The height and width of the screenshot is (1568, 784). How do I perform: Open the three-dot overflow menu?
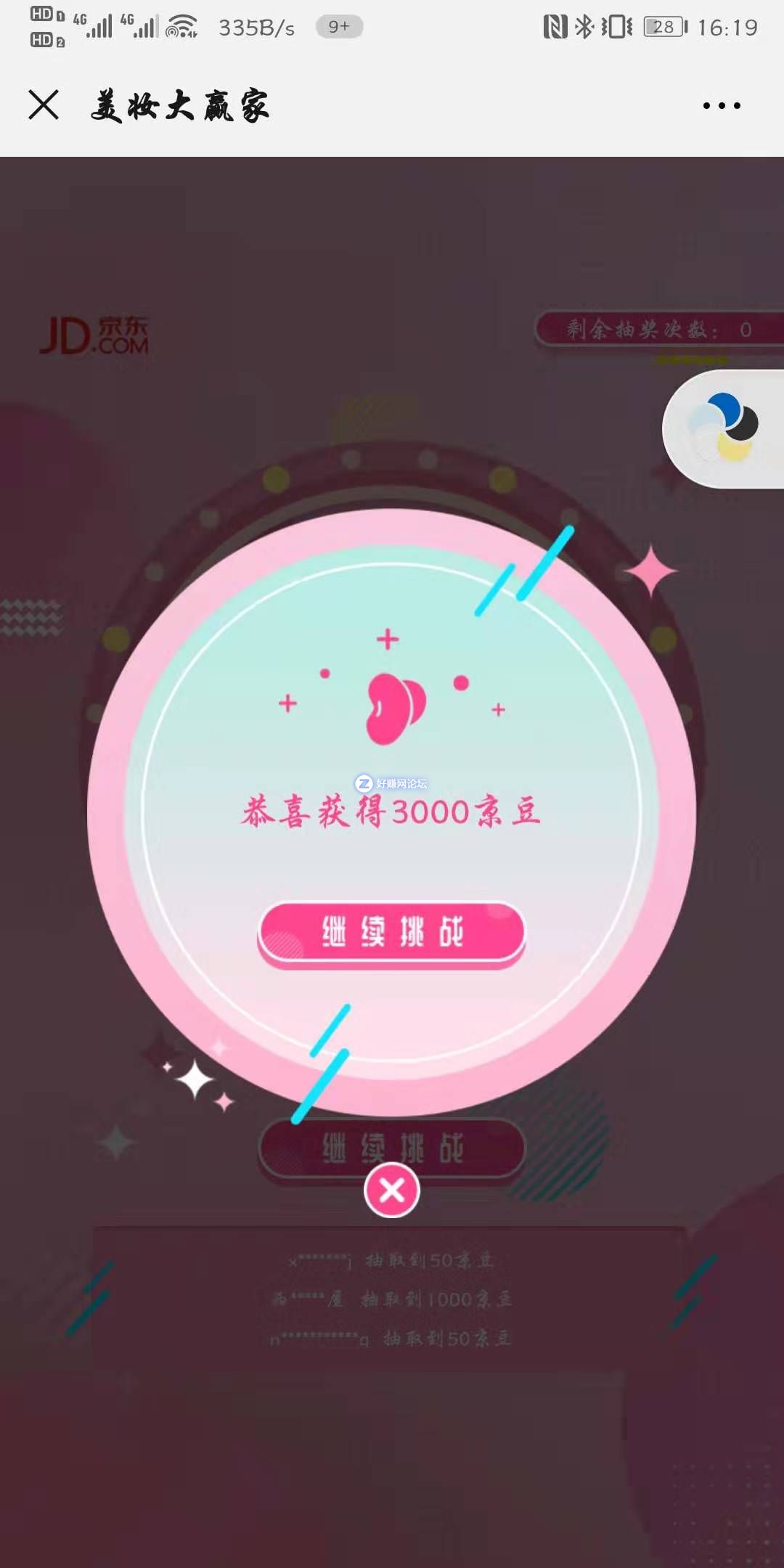[x=722, y=106]
